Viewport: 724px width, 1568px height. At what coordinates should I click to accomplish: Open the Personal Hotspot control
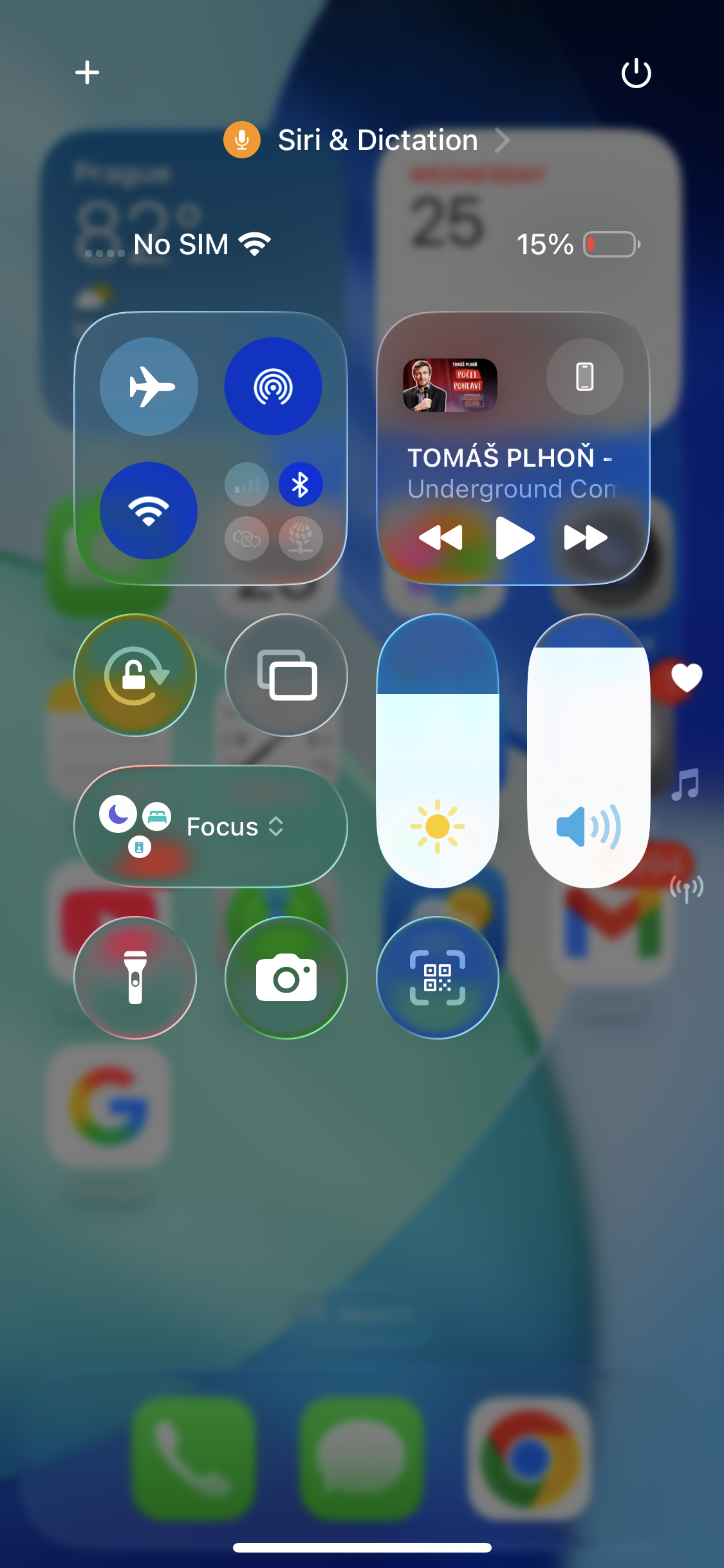(246, 539)
